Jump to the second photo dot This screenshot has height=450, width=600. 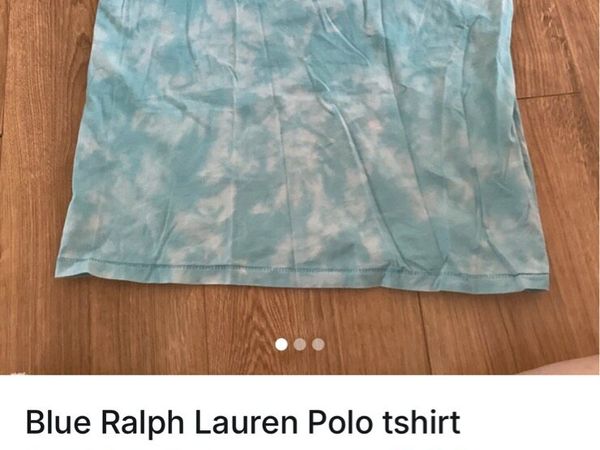coord(300,344)
